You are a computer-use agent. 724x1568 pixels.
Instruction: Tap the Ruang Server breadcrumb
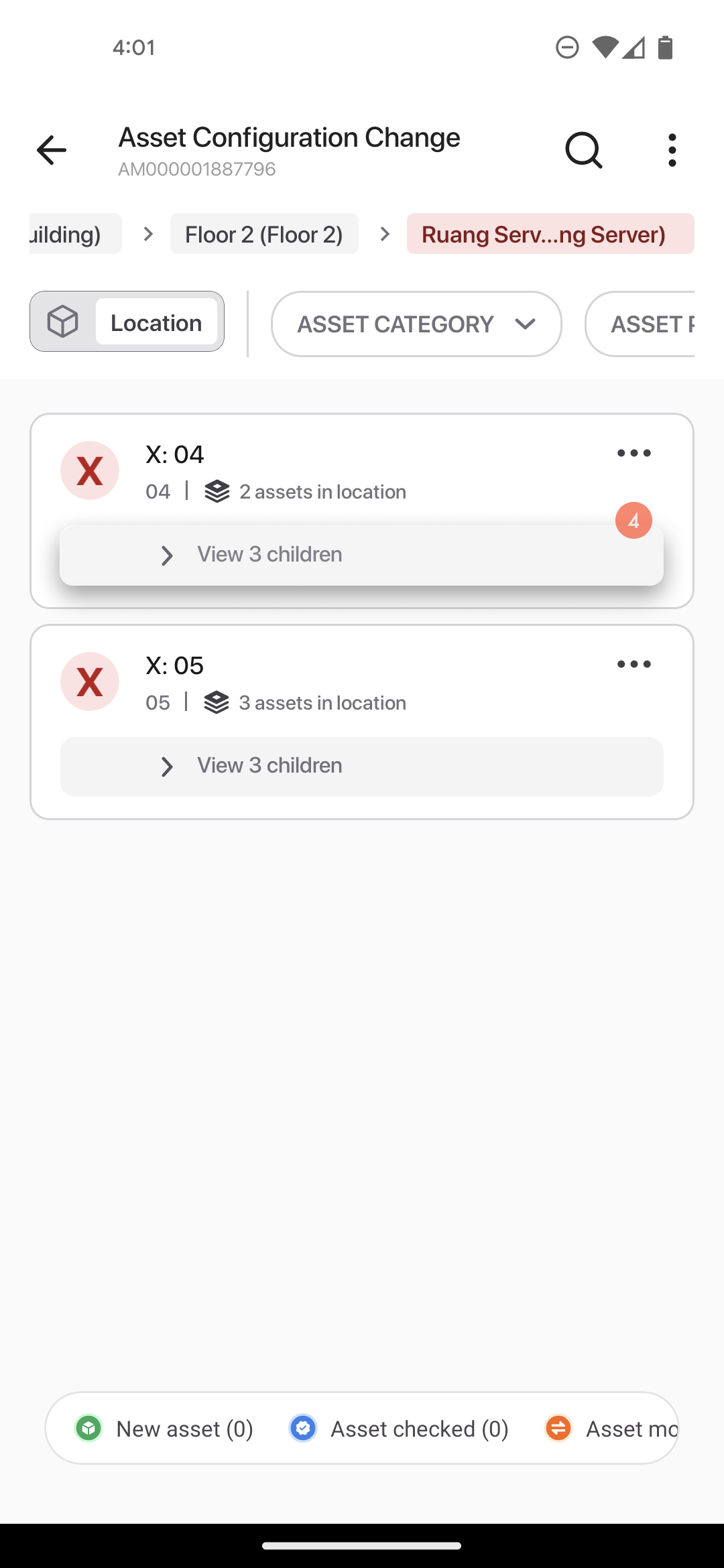click(x=550, y=234)
